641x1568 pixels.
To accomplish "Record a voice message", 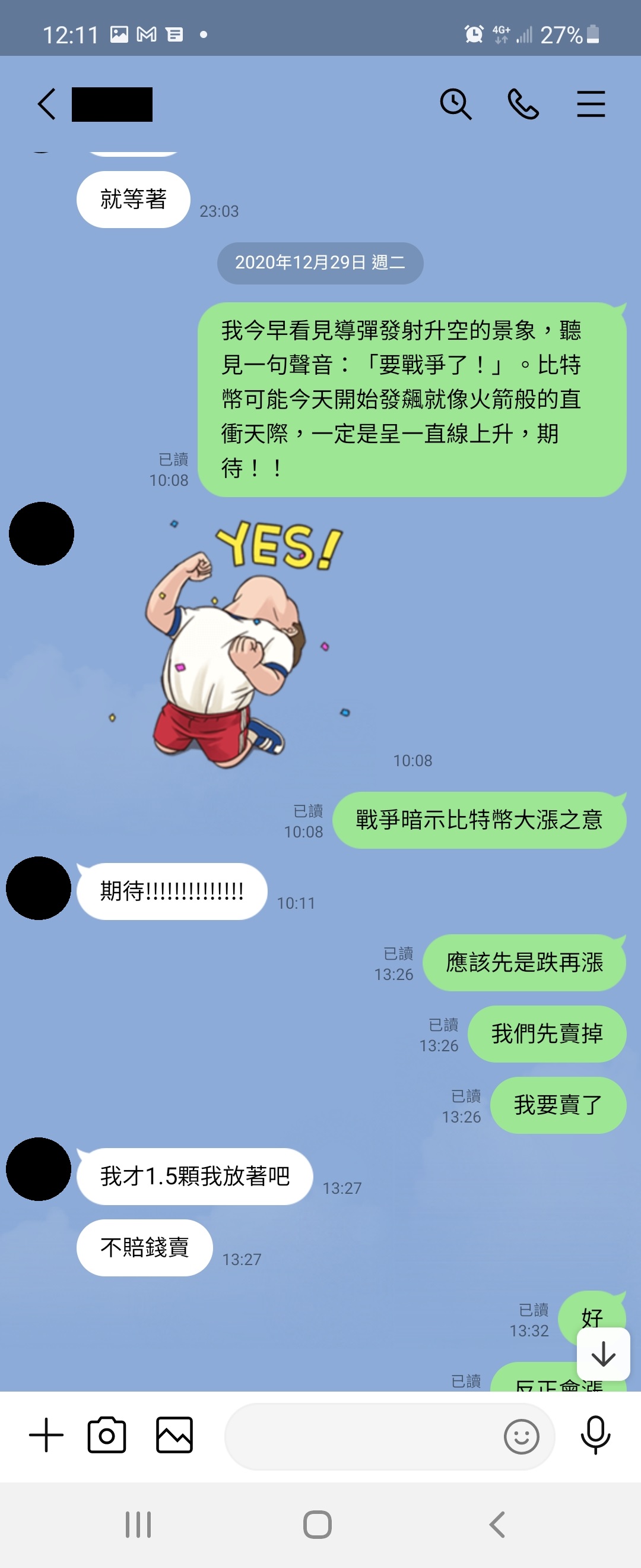I will click(x=595, y=1435).
